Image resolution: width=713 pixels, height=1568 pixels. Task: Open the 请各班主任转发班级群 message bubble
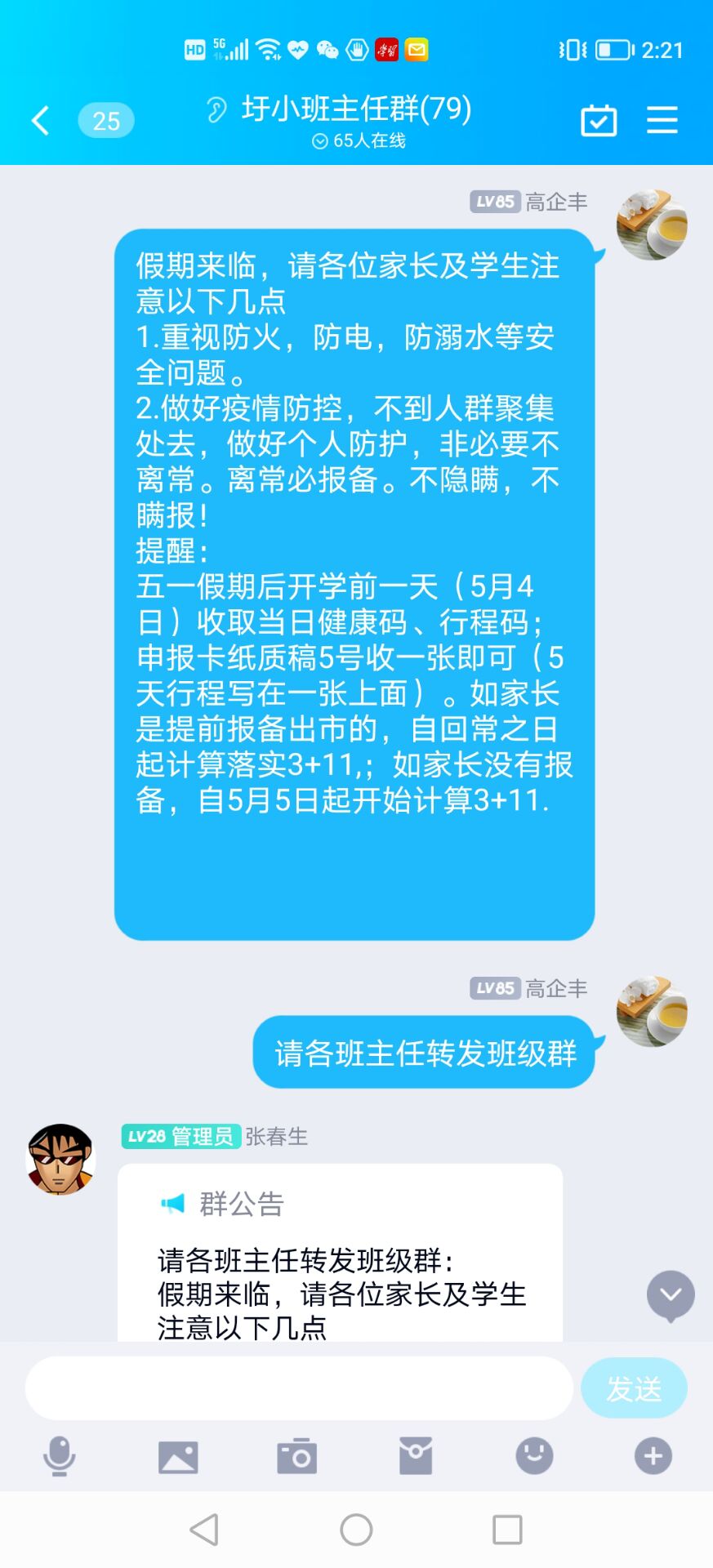424,1053
